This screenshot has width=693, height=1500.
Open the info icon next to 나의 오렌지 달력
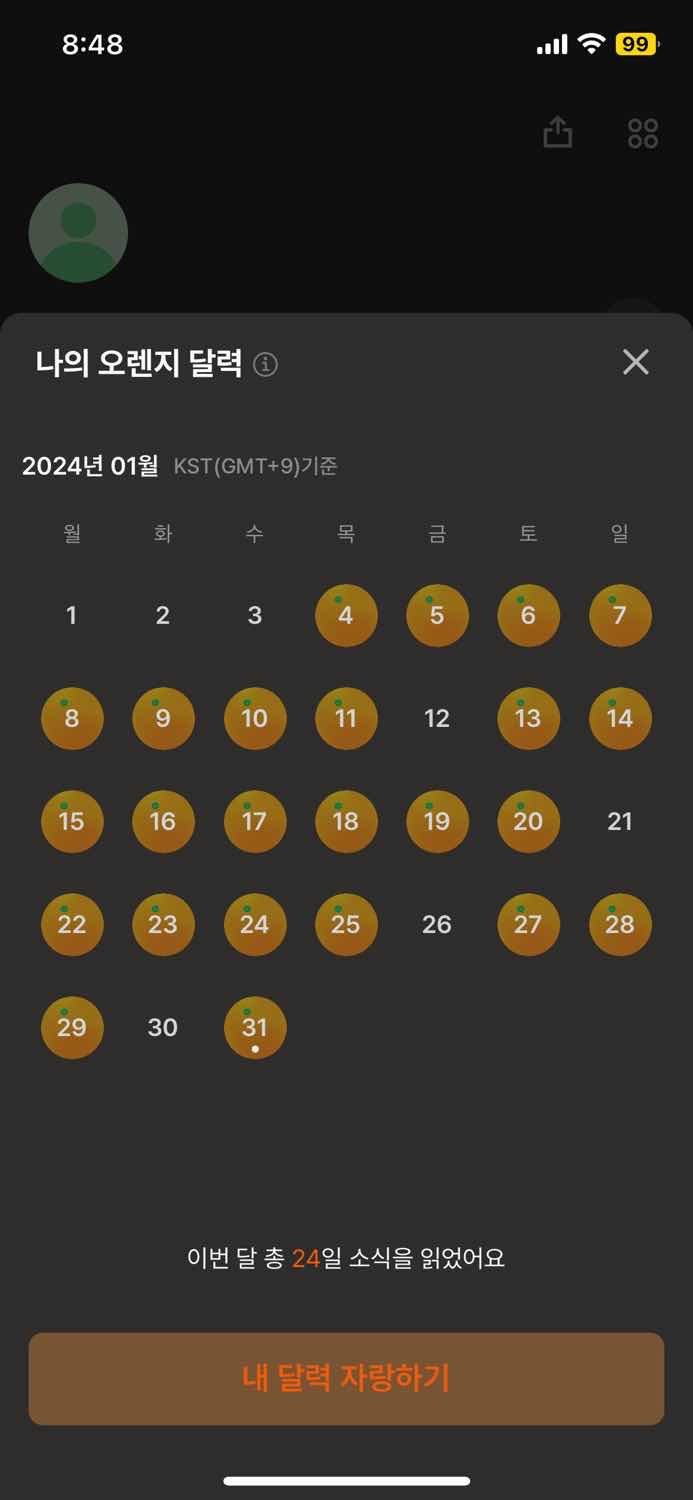265,365
